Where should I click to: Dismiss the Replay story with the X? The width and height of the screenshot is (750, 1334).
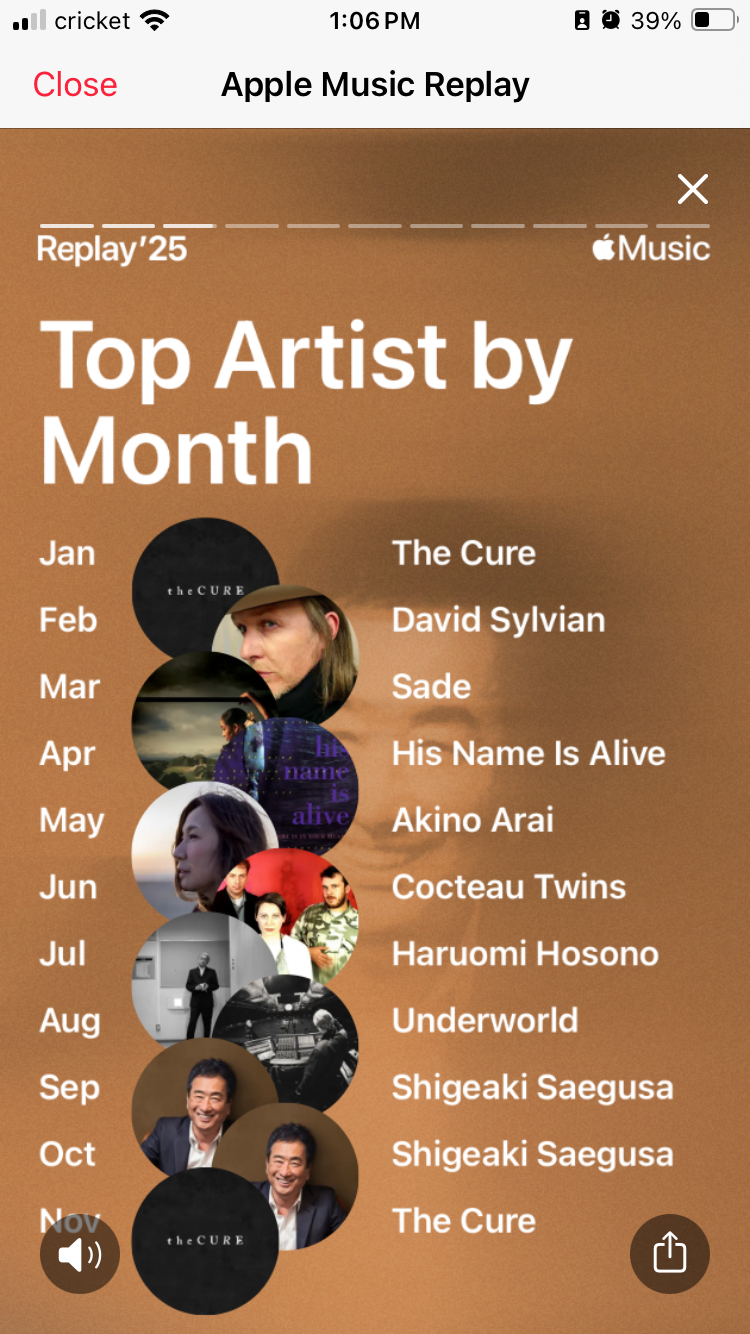click(692, 189)
